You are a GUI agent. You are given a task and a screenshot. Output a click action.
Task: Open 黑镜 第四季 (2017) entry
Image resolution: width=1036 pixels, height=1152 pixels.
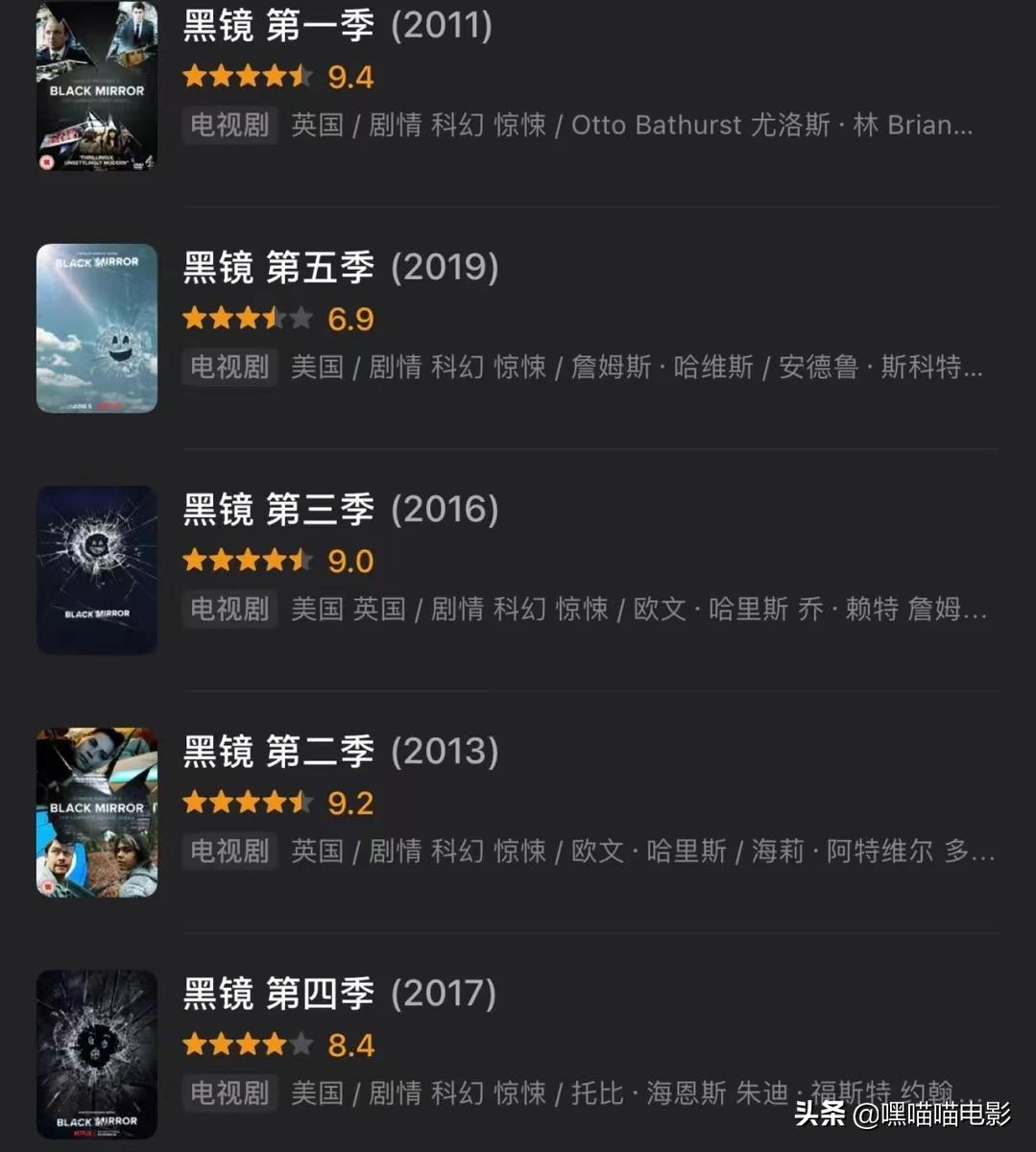pyautogui.click(x=340, y=994)
